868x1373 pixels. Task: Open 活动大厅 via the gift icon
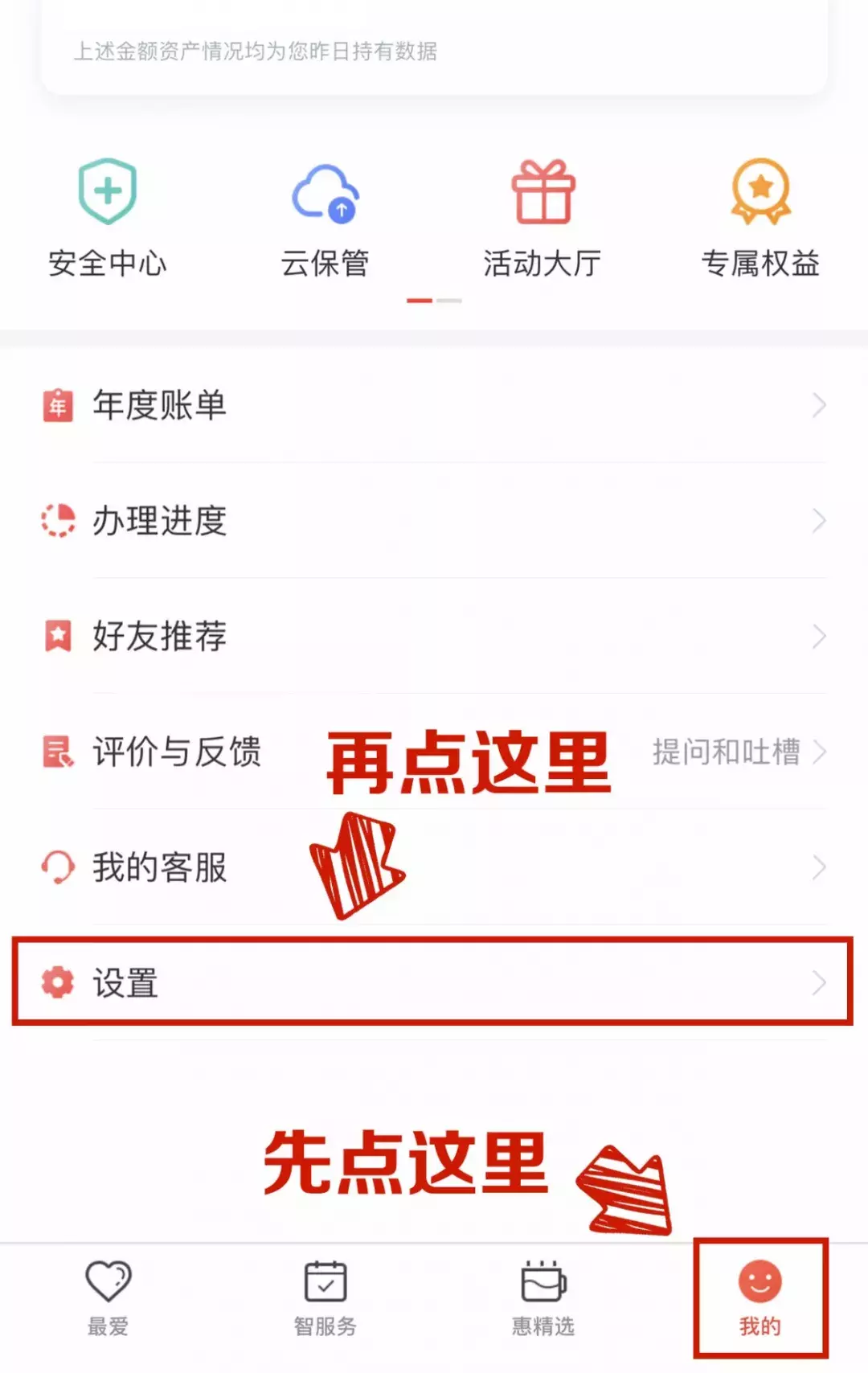coord(542,191)
